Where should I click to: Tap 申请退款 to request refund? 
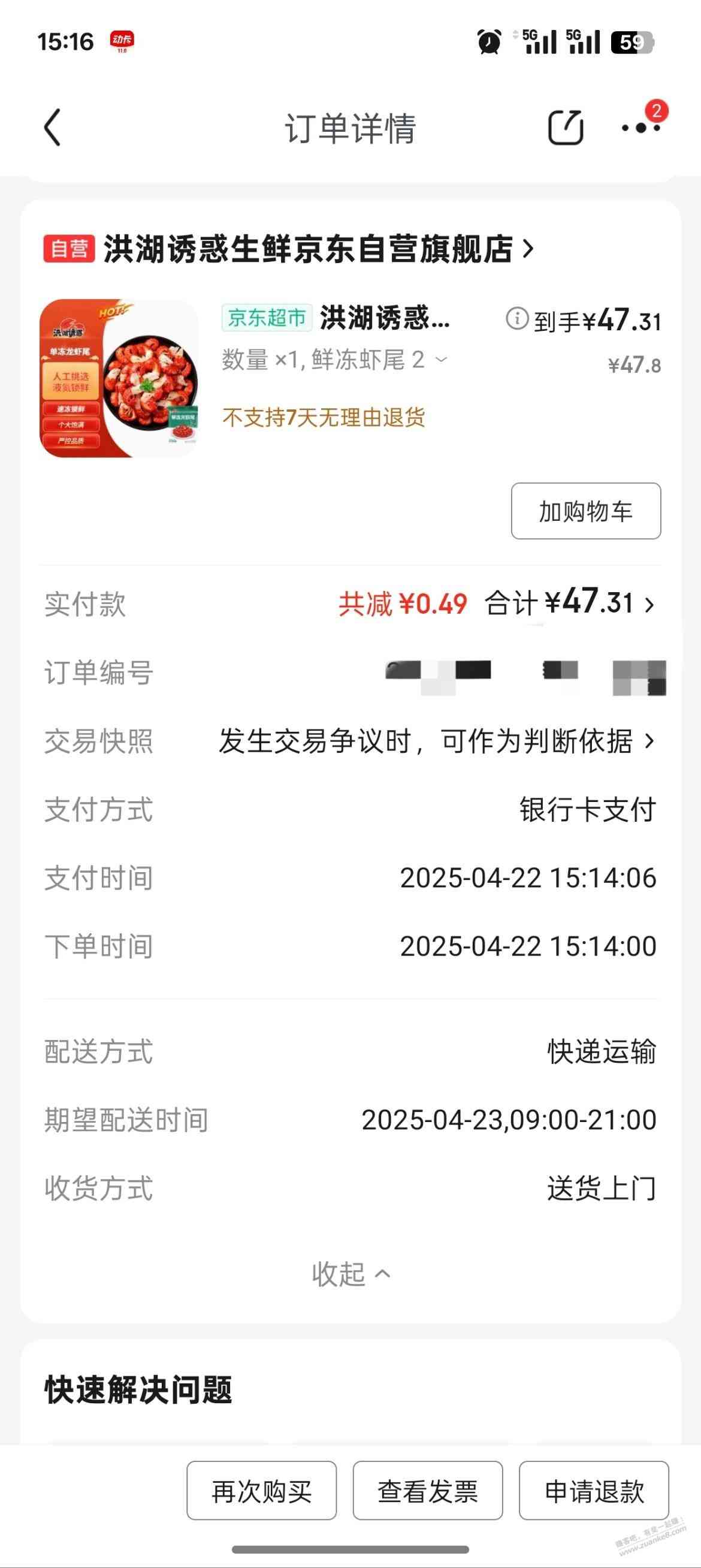(x=593, y=1491)
